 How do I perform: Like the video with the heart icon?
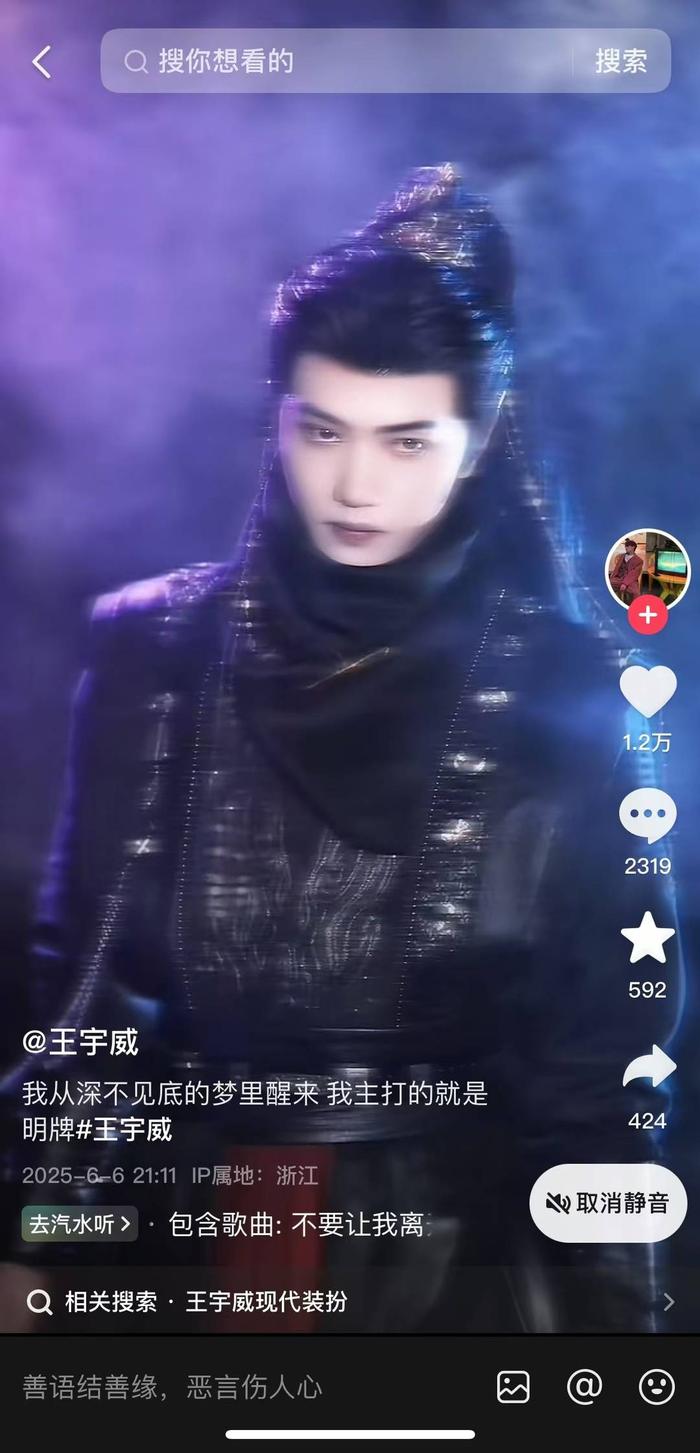[647, 691]
